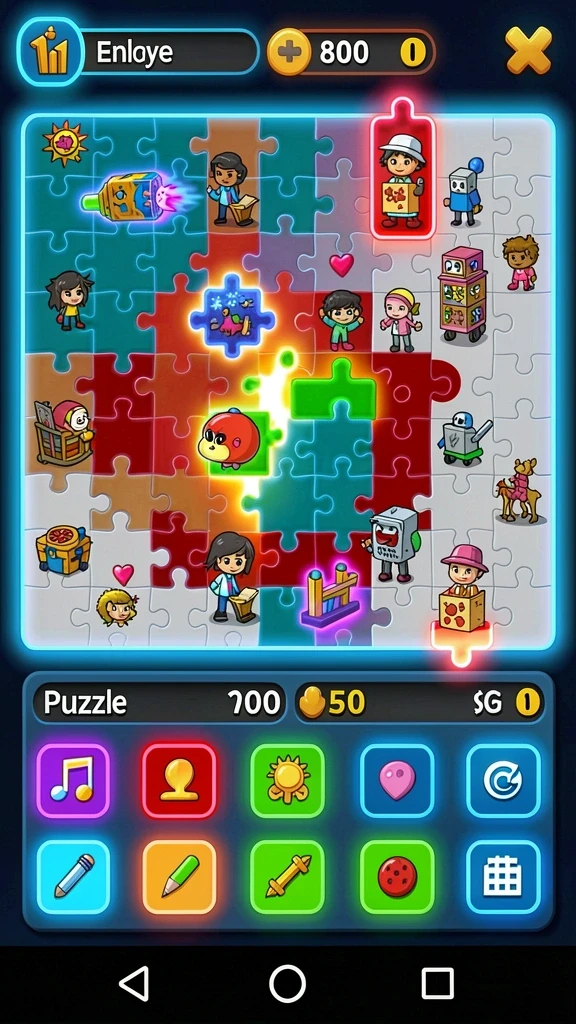Image resolution: width=576 pixels, height=1024 pixels.
Task: Tap the red ball button
Action: [396, 877]
